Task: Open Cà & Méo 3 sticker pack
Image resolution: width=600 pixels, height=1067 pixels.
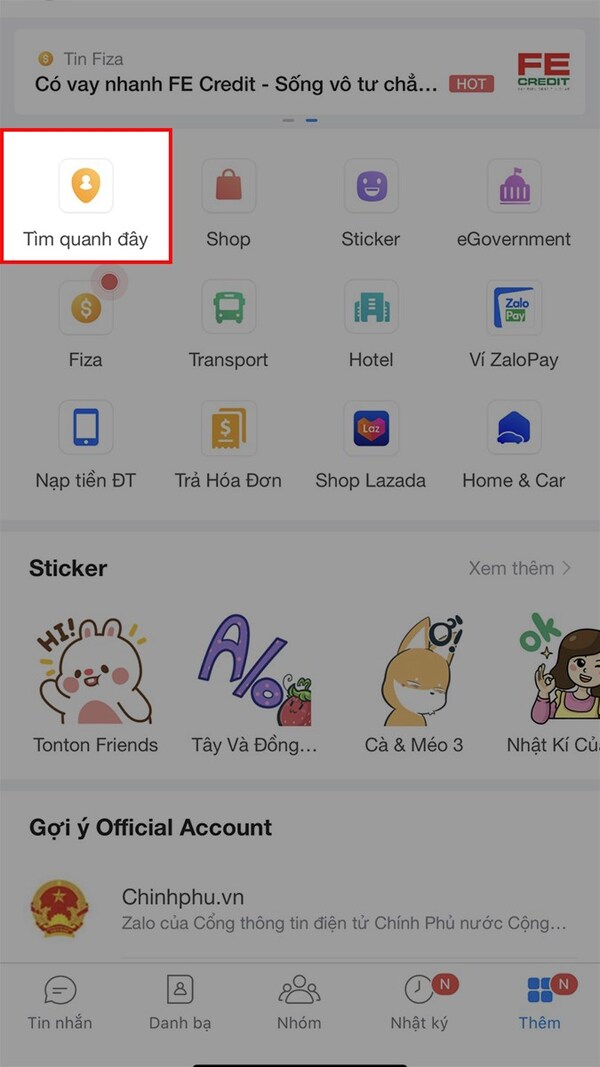Action: click(414, 680)
